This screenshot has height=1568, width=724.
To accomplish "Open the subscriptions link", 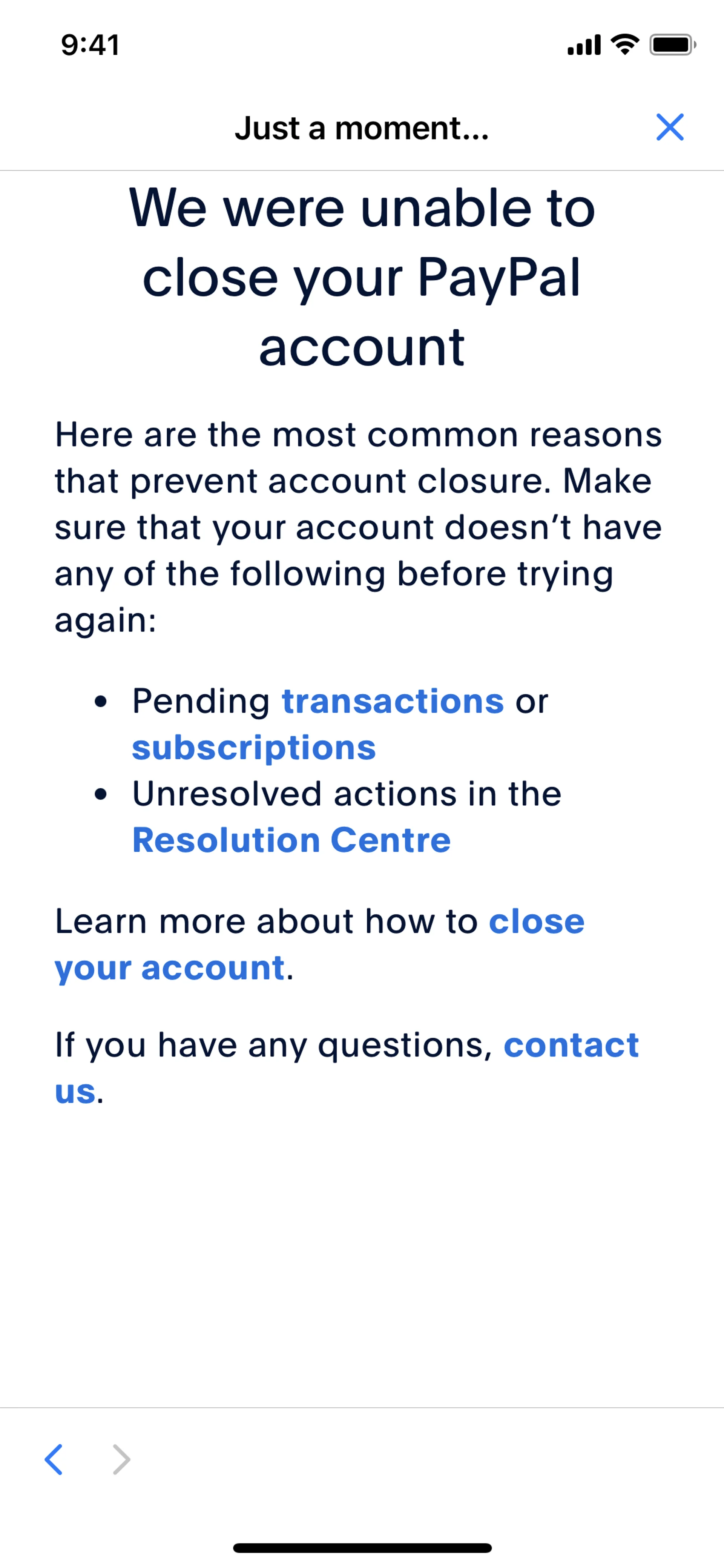I will point(254,748).
